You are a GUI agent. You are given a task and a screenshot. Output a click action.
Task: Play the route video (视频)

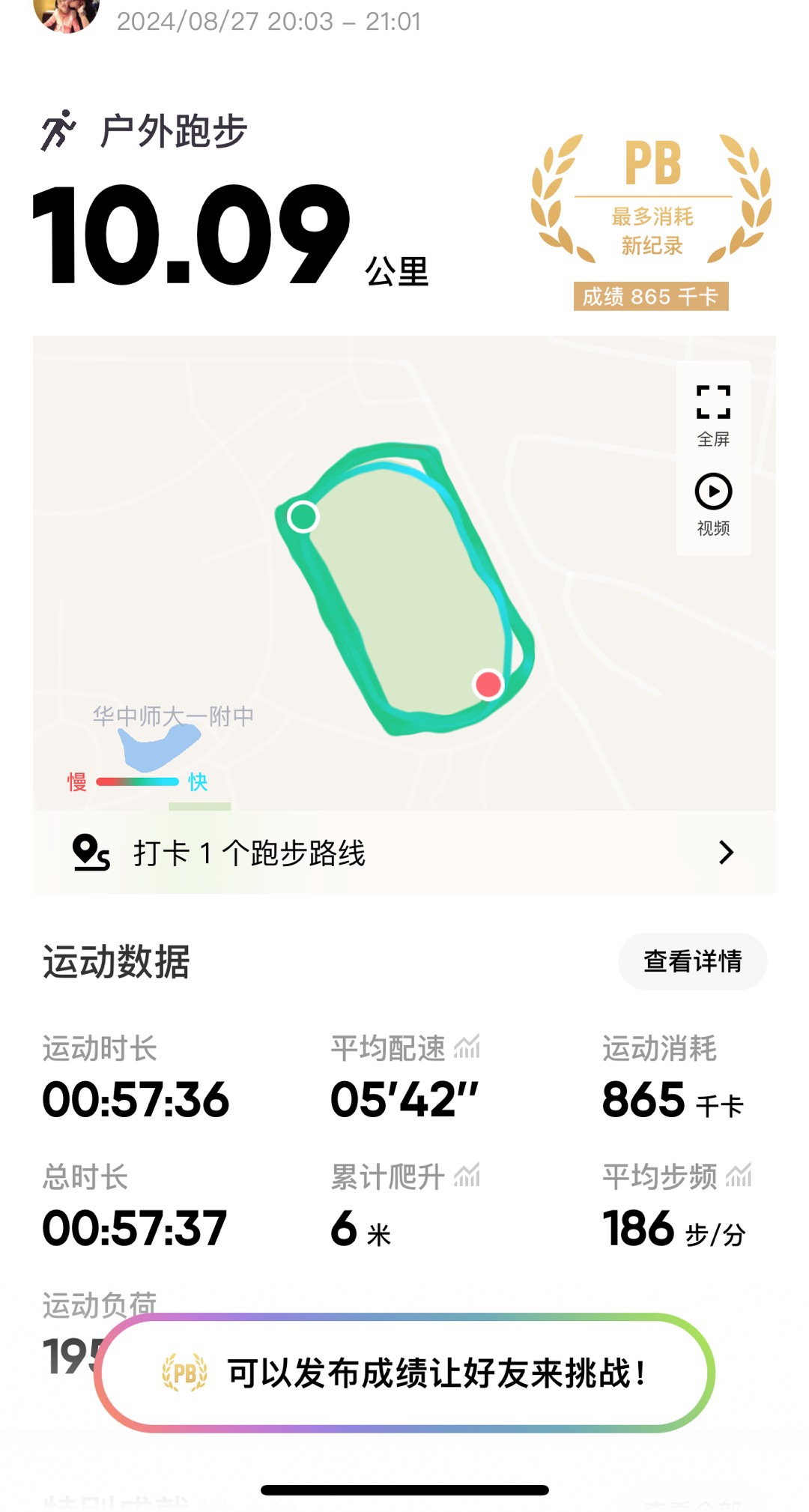pyautogui.click(x=713, y=504)
